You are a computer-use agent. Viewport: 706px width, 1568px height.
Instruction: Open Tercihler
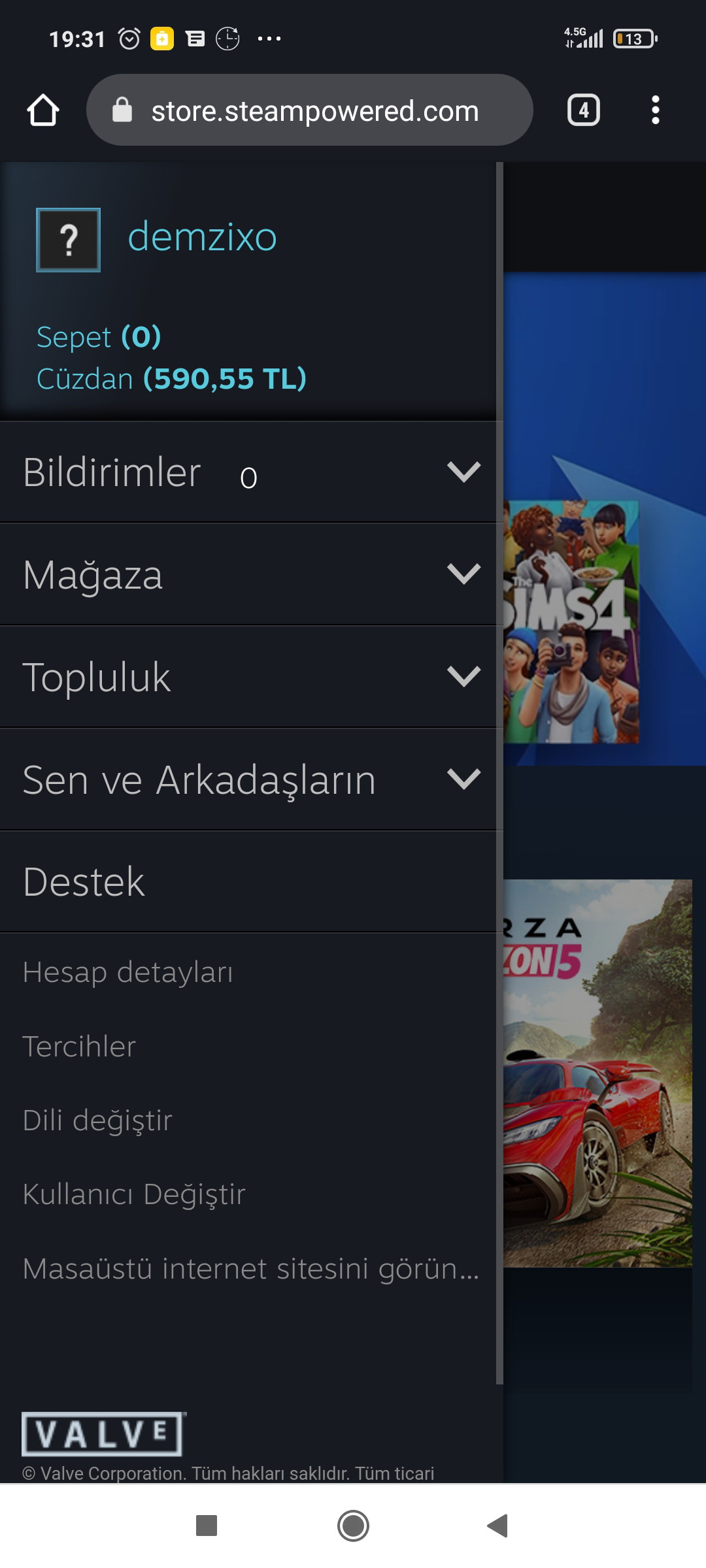click(79, 1046)
